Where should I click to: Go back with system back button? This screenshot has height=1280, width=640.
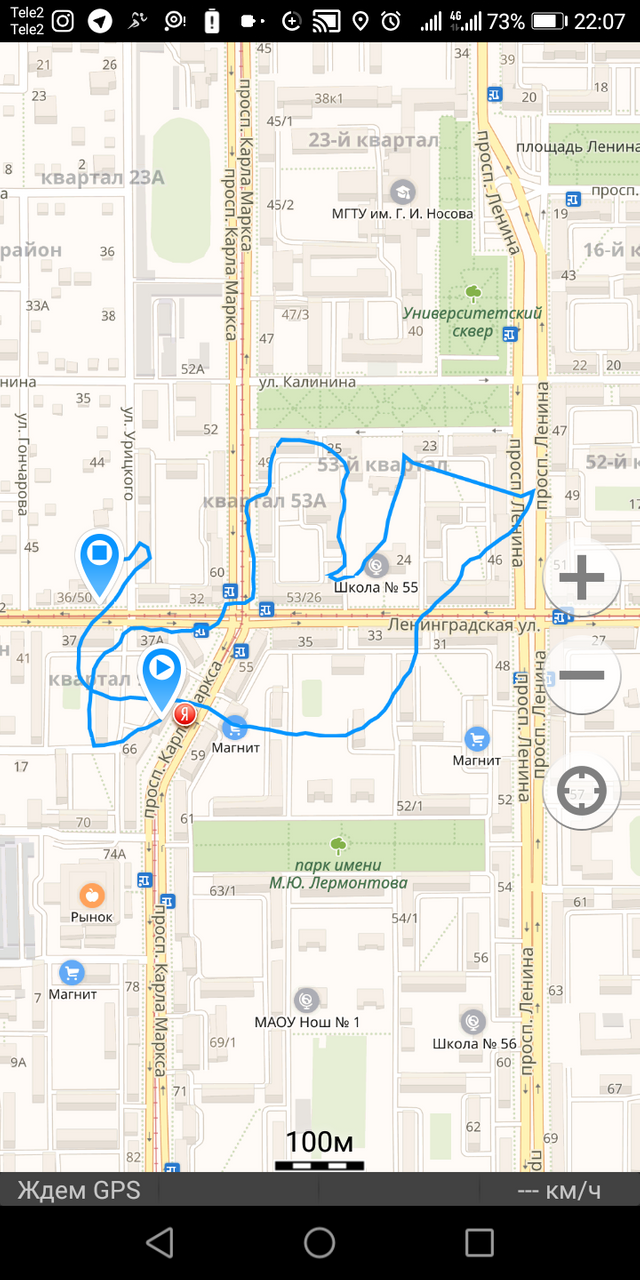coord(160,1242)
